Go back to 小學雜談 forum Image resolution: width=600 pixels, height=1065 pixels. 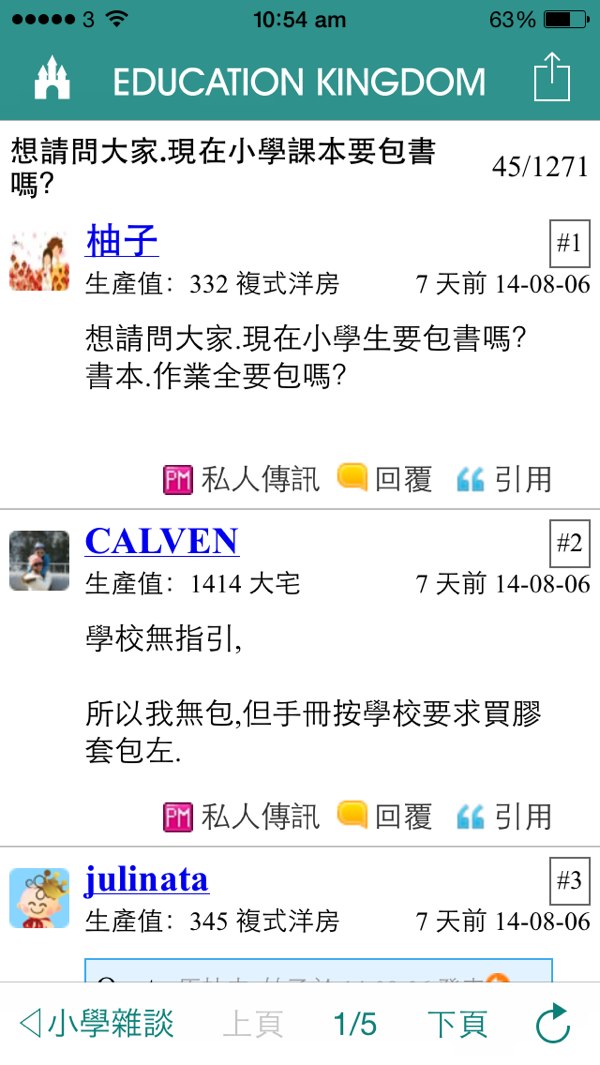click(x=96, y=1023)
